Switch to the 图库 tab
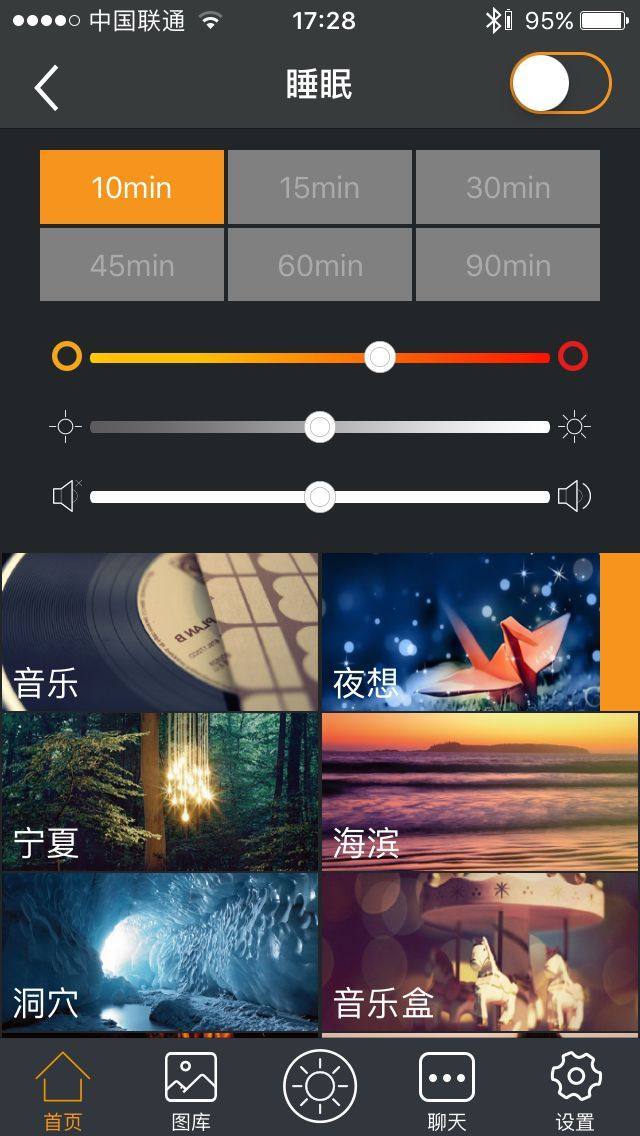The width and height of the screenshot is (640, 1136). pyautogui.click(x=191, y=1090)
